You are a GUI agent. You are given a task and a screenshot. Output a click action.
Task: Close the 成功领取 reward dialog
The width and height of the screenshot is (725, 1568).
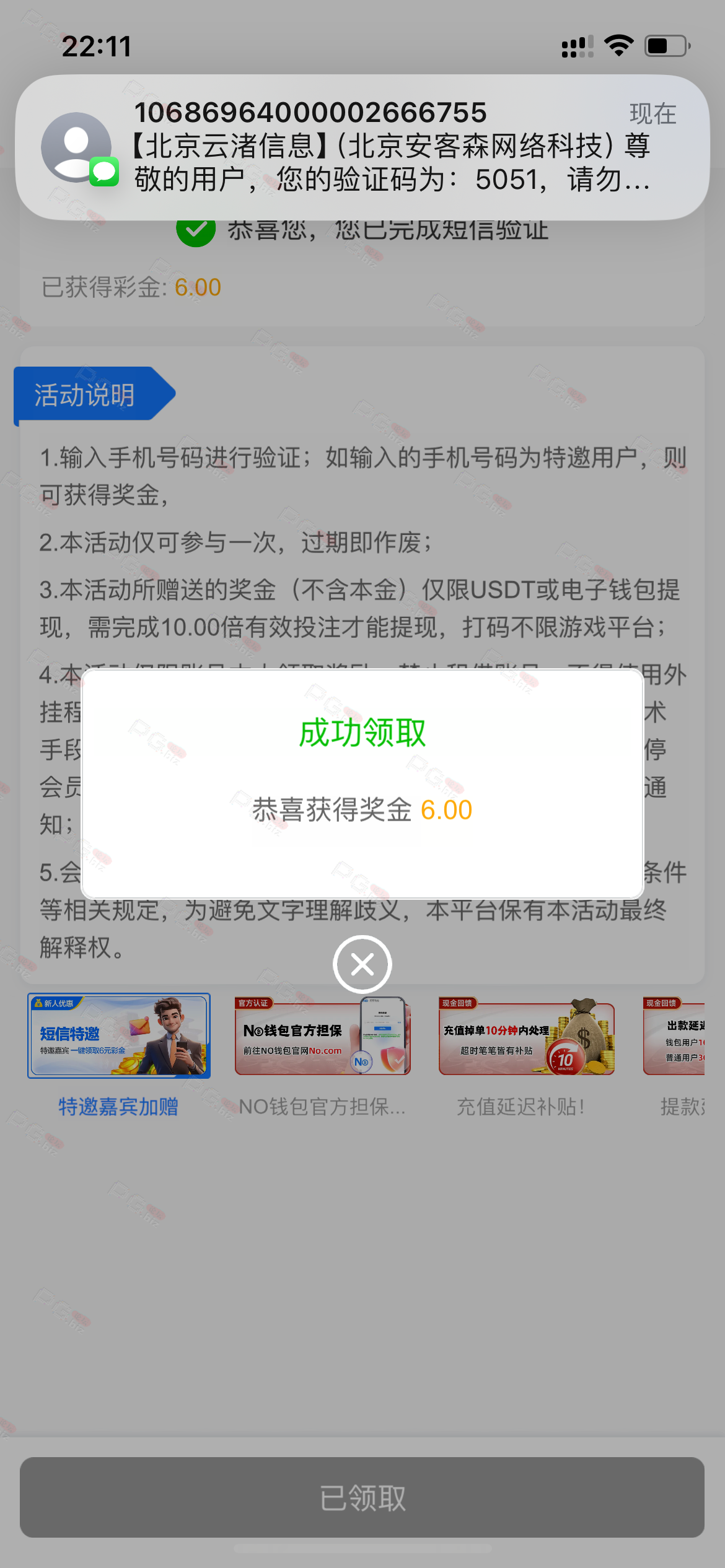(362, 964)
